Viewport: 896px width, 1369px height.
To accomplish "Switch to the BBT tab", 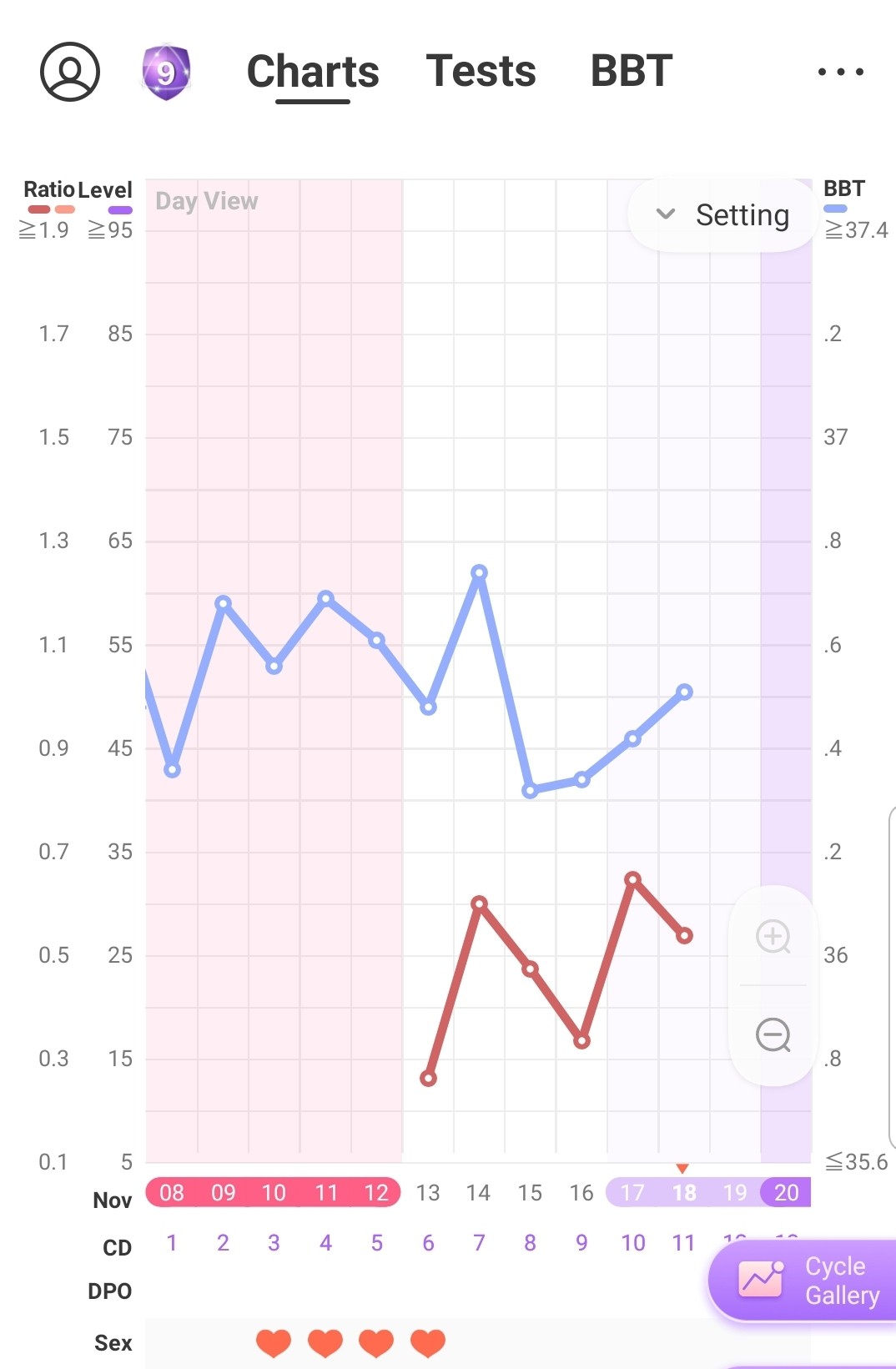I will [x=631, y=71].
